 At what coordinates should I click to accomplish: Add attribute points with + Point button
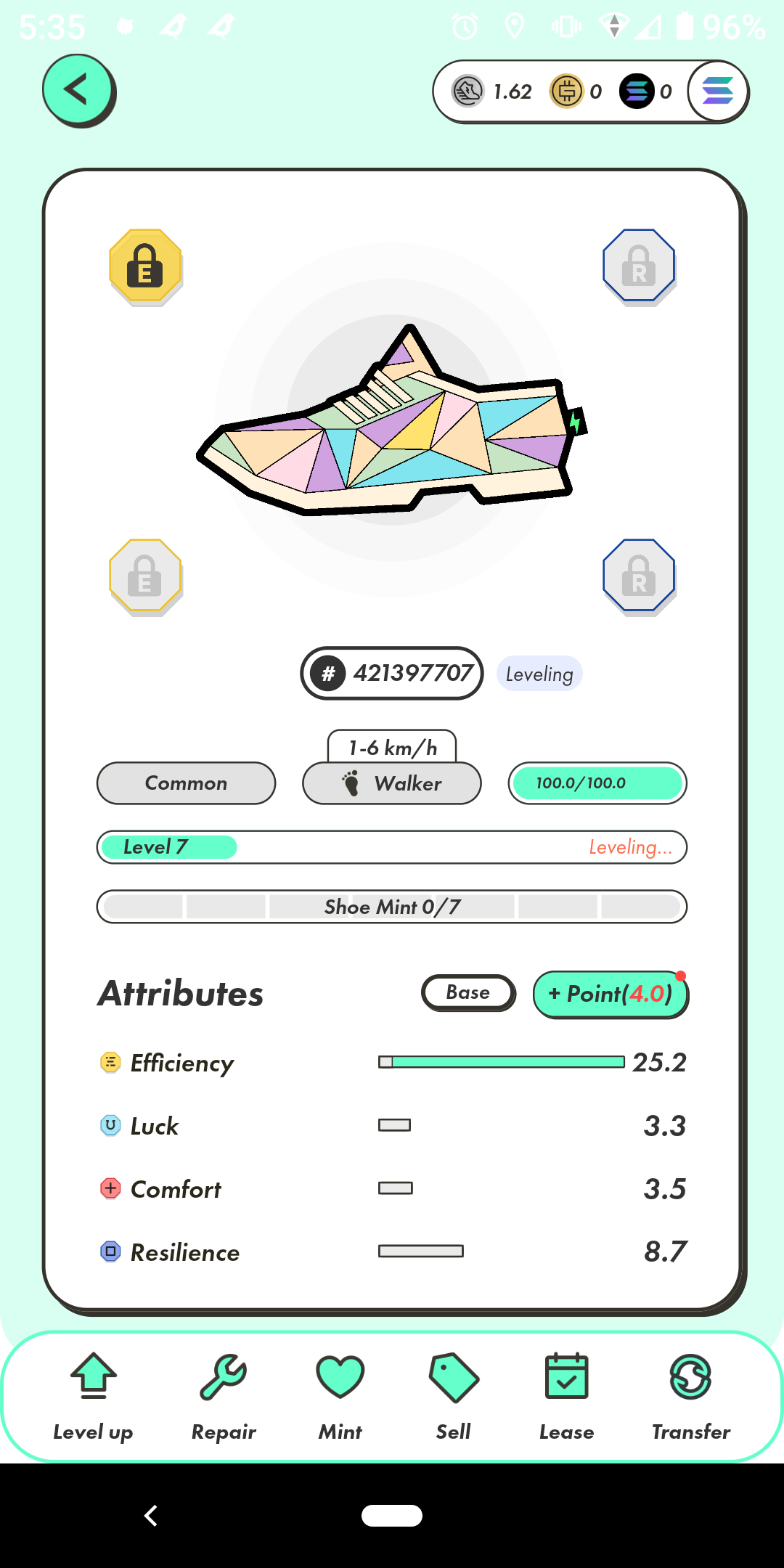[x=610, y=994]
